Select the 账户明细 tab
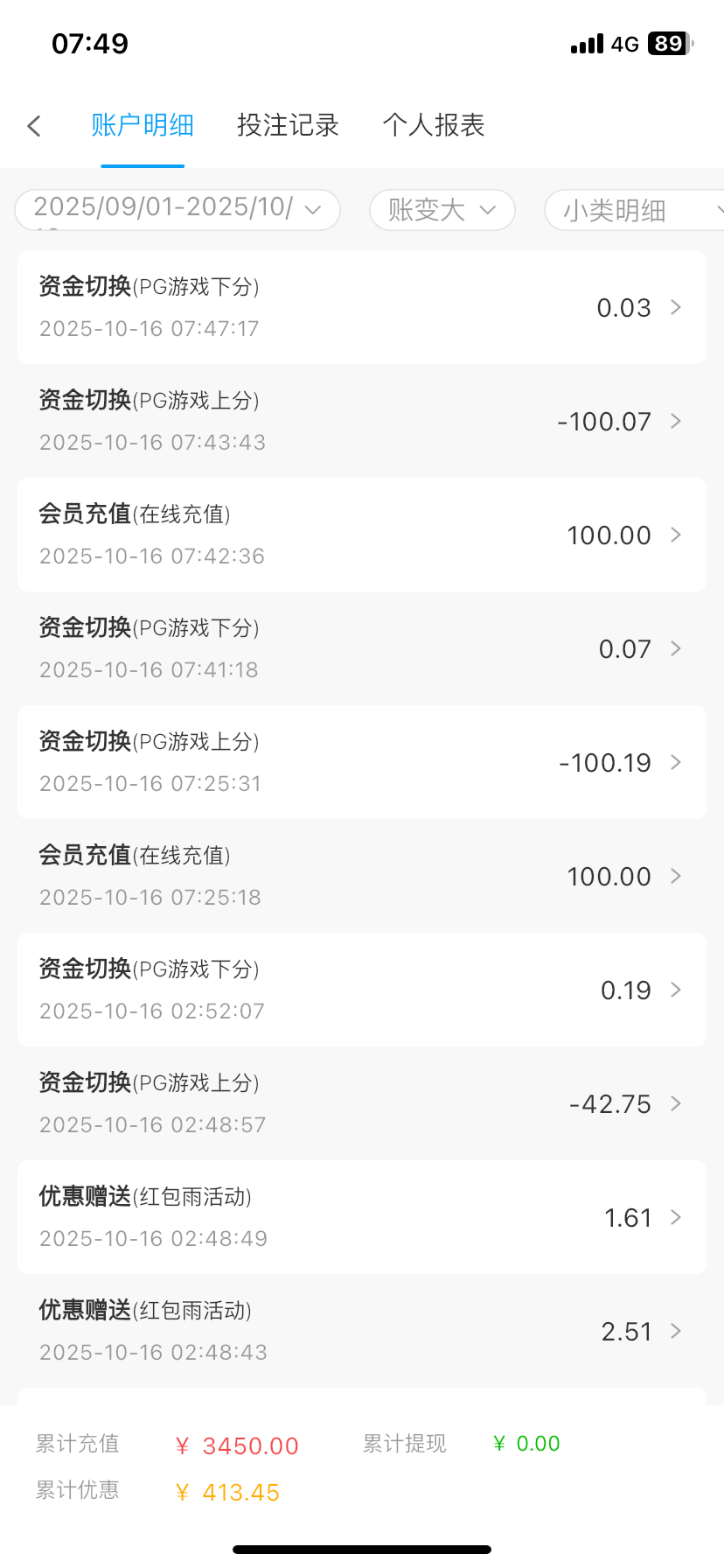Image resolution: width=724 pixels, height=1568 pixels. point(143,126)
